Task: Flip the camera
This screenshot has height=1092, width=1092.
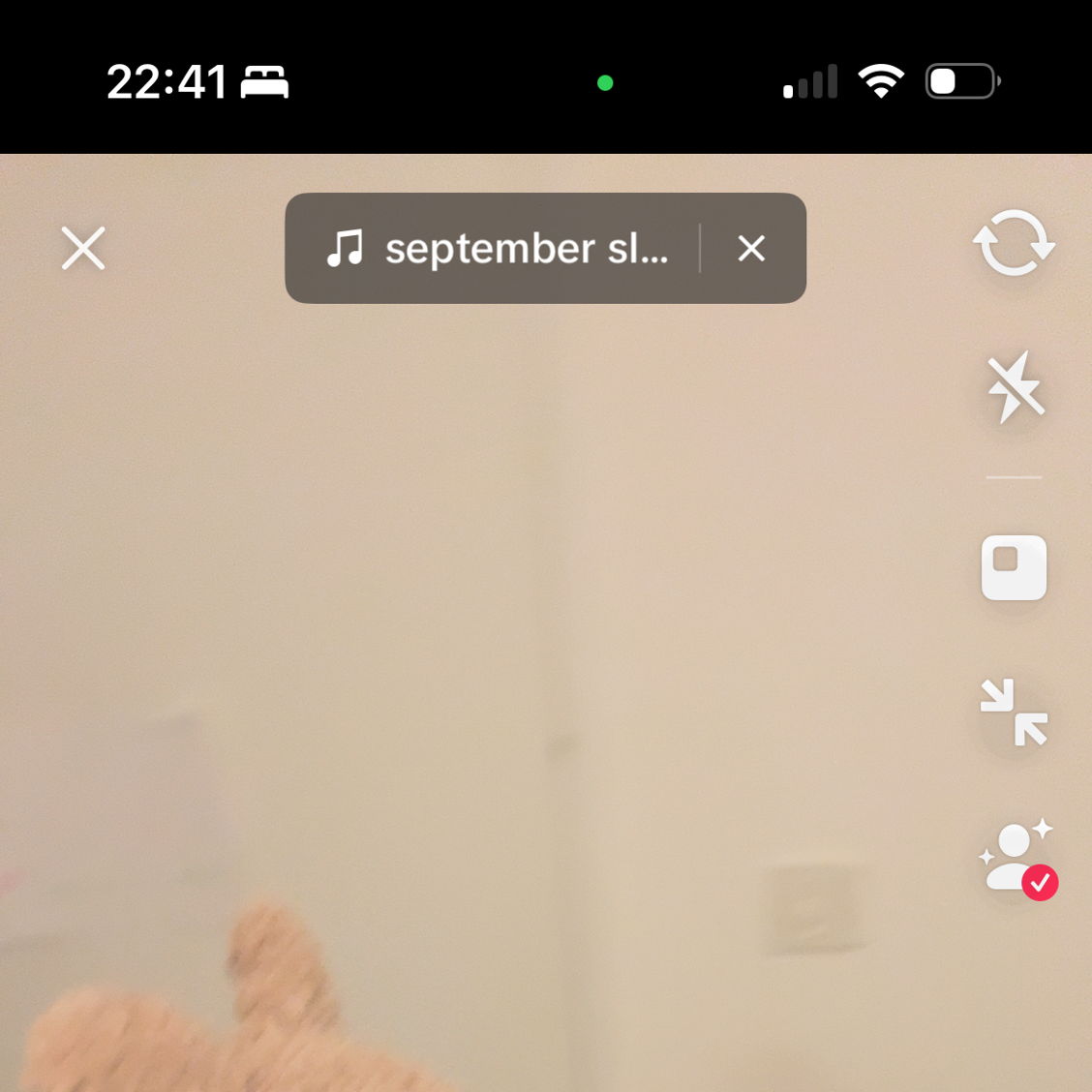Action: coord(1014,243)
